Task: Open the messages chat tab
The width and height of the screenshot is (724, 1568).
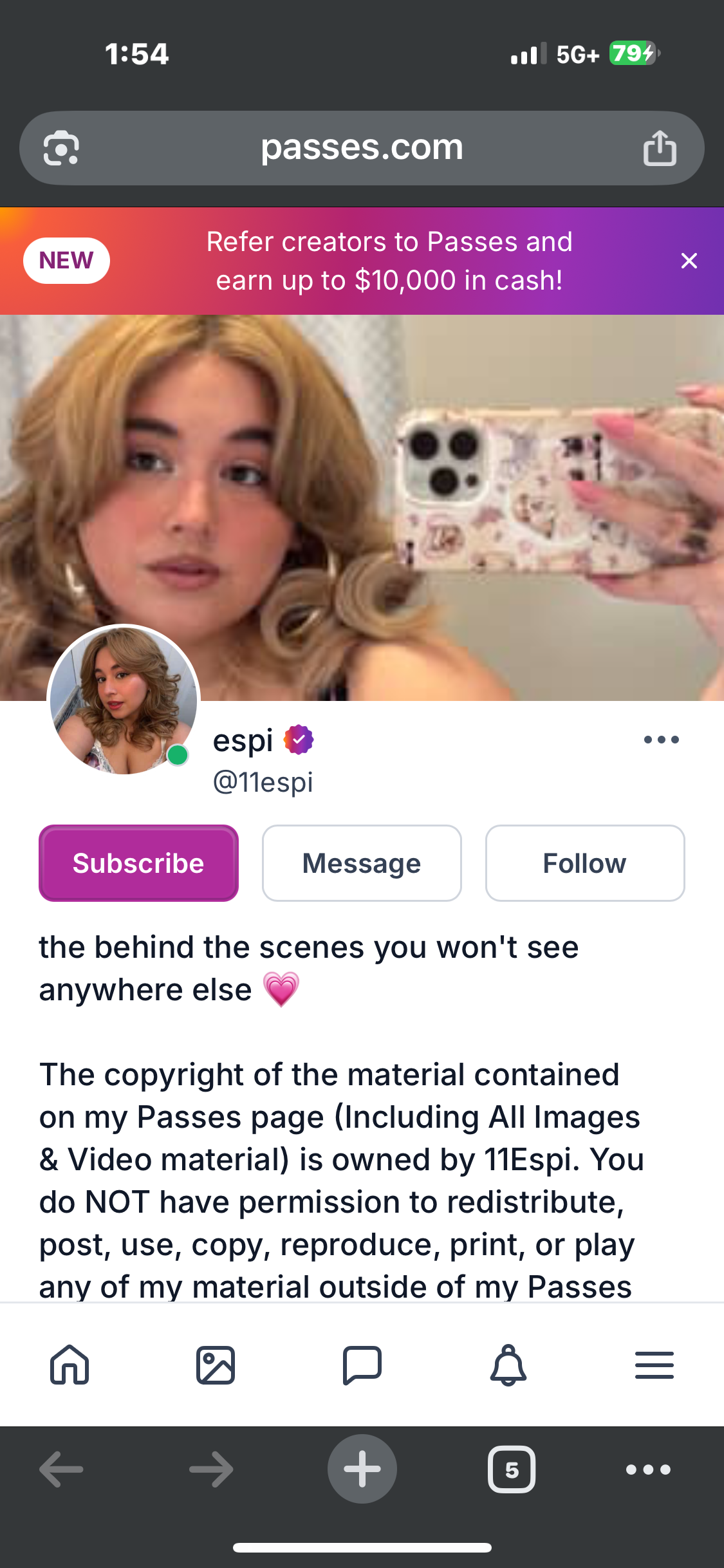Action: point(362,1365)
